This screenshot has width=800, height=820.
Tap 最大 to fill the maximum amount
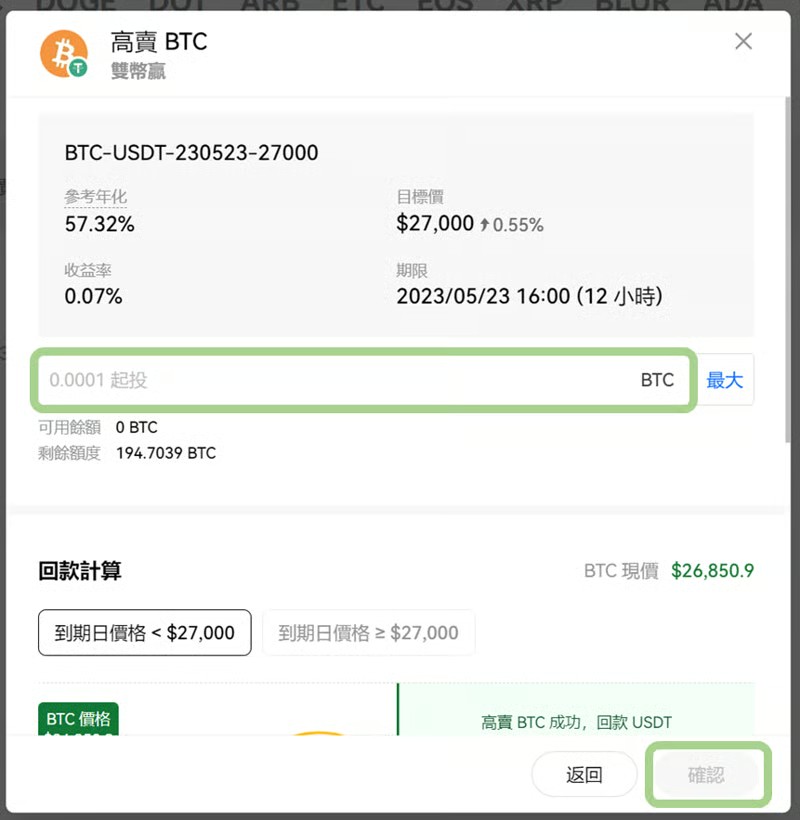(725, 380)
